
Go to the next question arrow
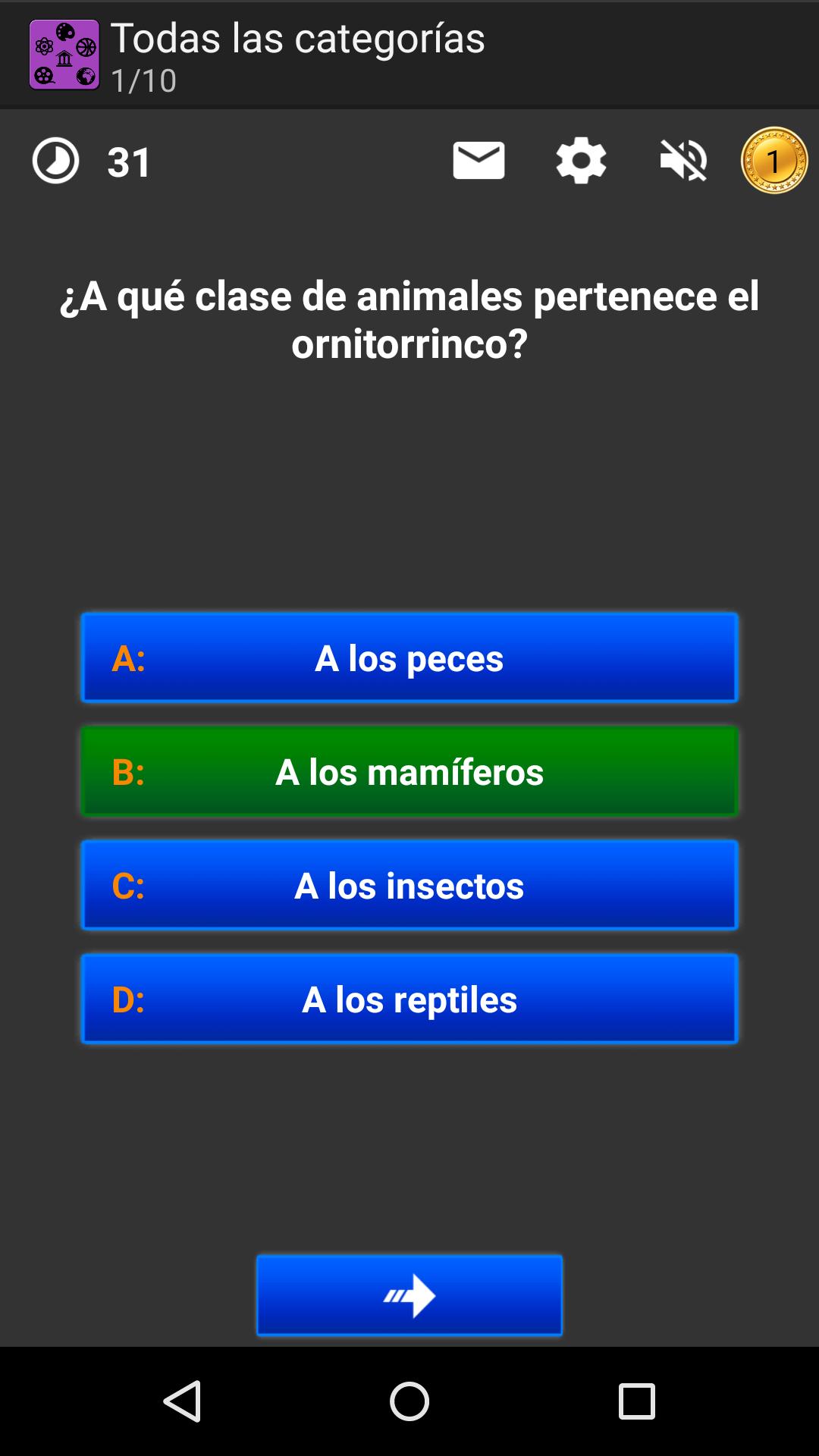point(409,1295)
